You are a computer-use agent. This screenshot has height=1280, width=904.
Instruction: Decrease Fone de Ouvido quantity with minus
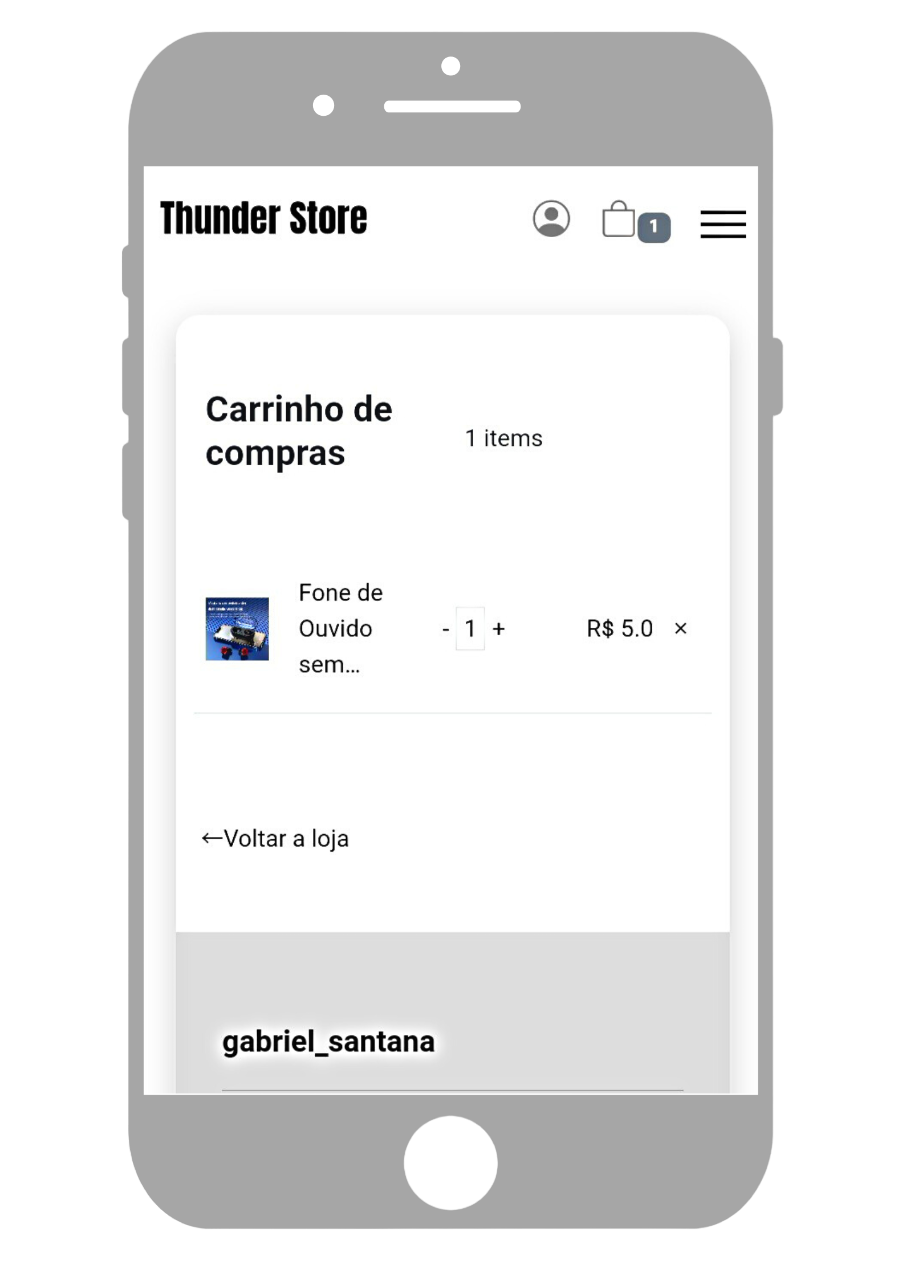pyautogui.click(x=446, y=629)
